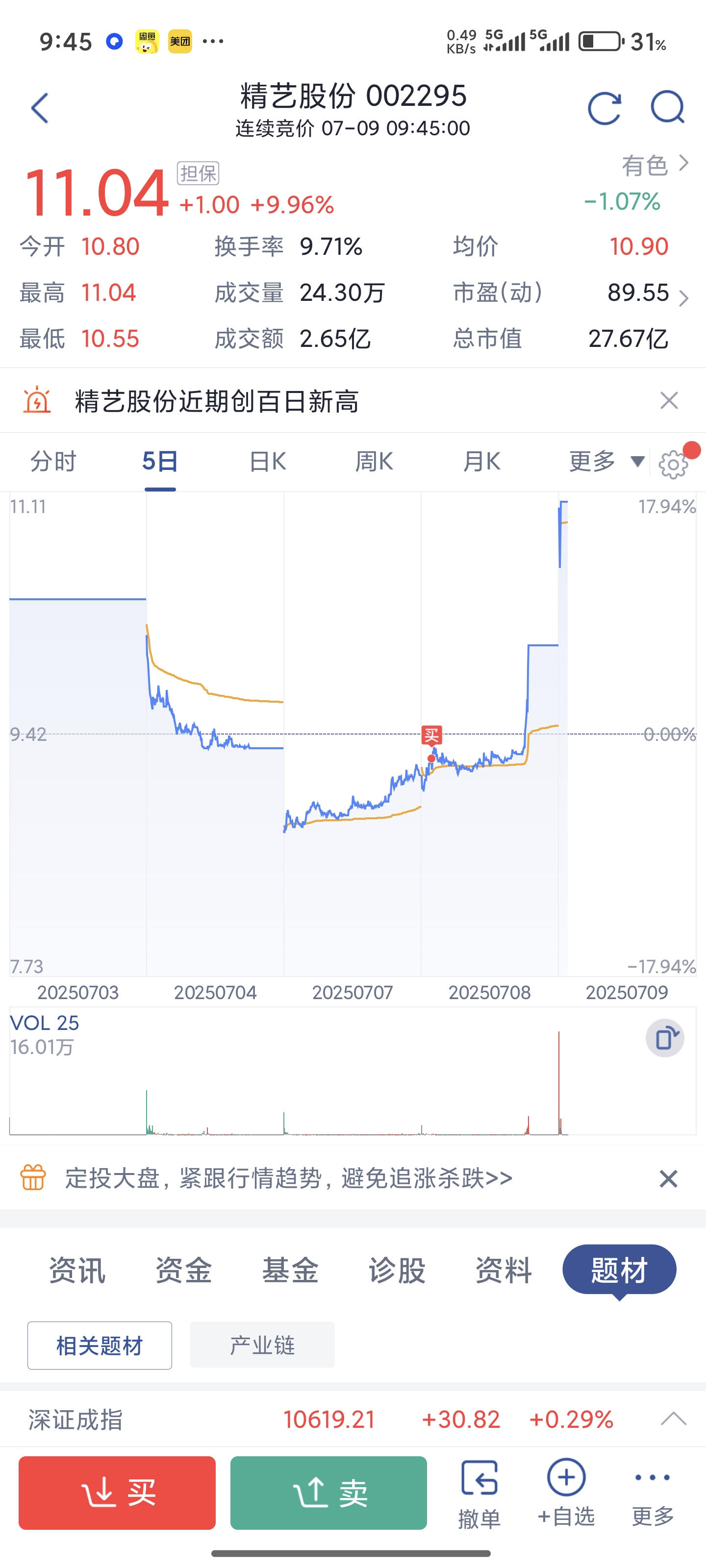Go back to the previous page
The height and width of the screenshot is (1568, 706).
pyautogui.click(x=40, y=108)
